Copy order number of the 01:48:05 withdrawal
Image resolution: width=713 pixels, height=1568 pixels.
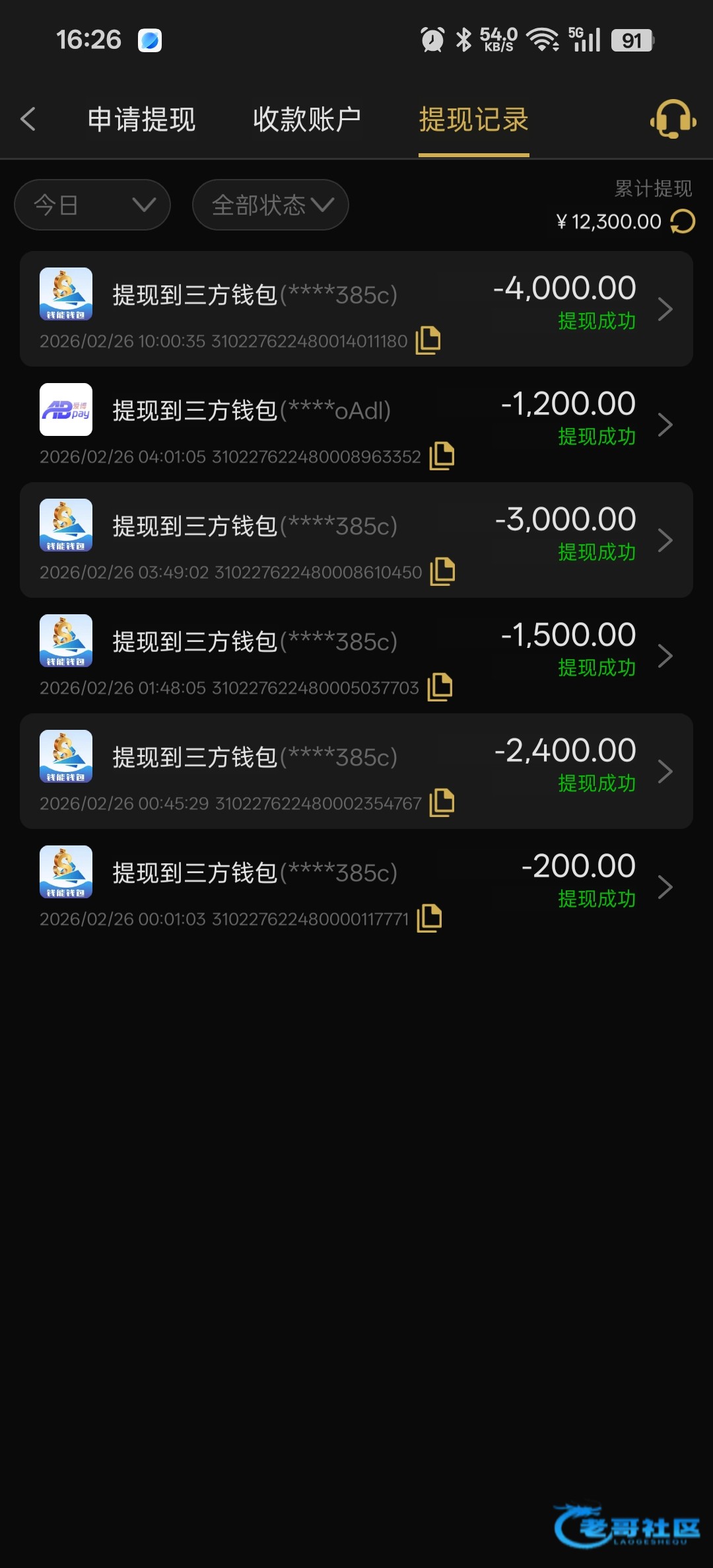pyautogui.click(x=440, y=688)
